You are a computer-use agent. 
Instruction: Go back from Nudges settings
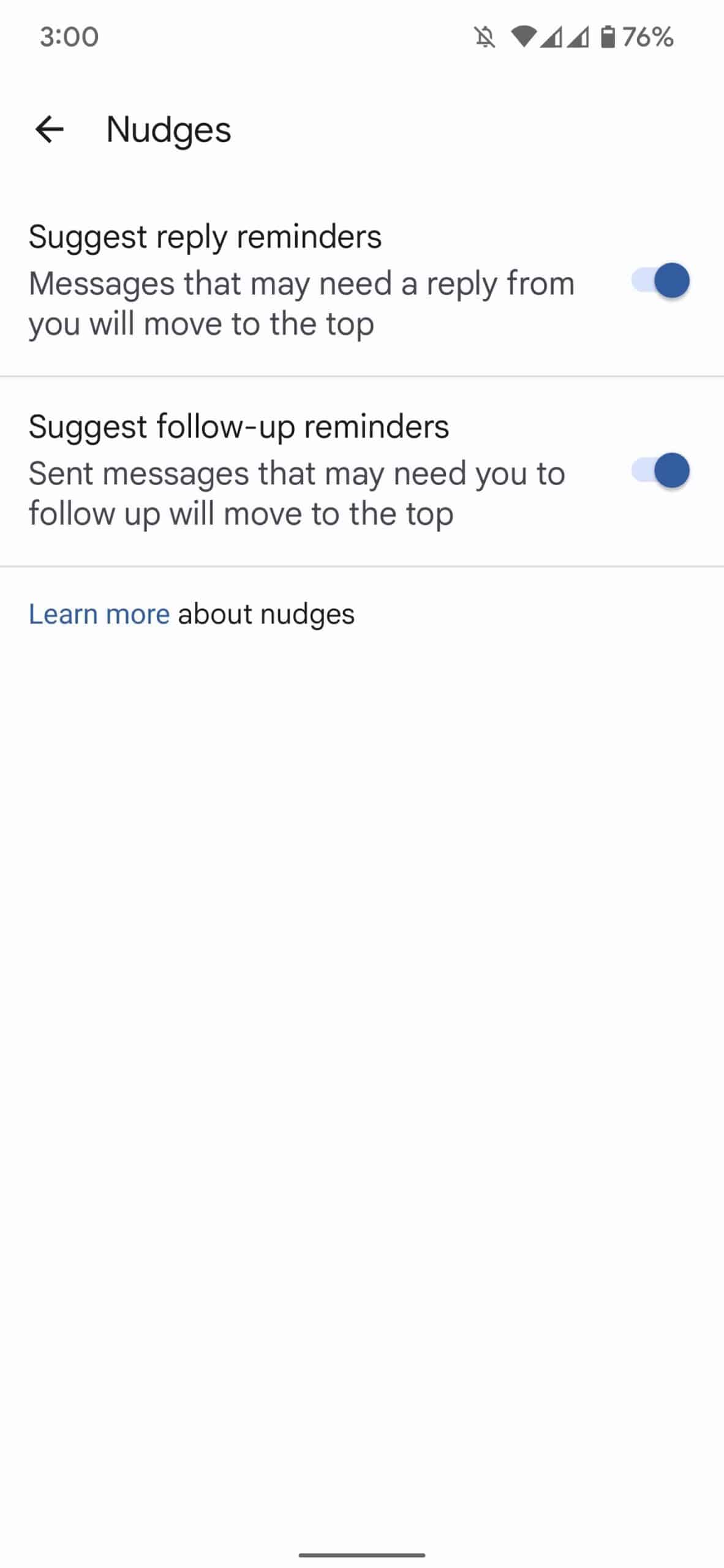(x=50, y=129)
